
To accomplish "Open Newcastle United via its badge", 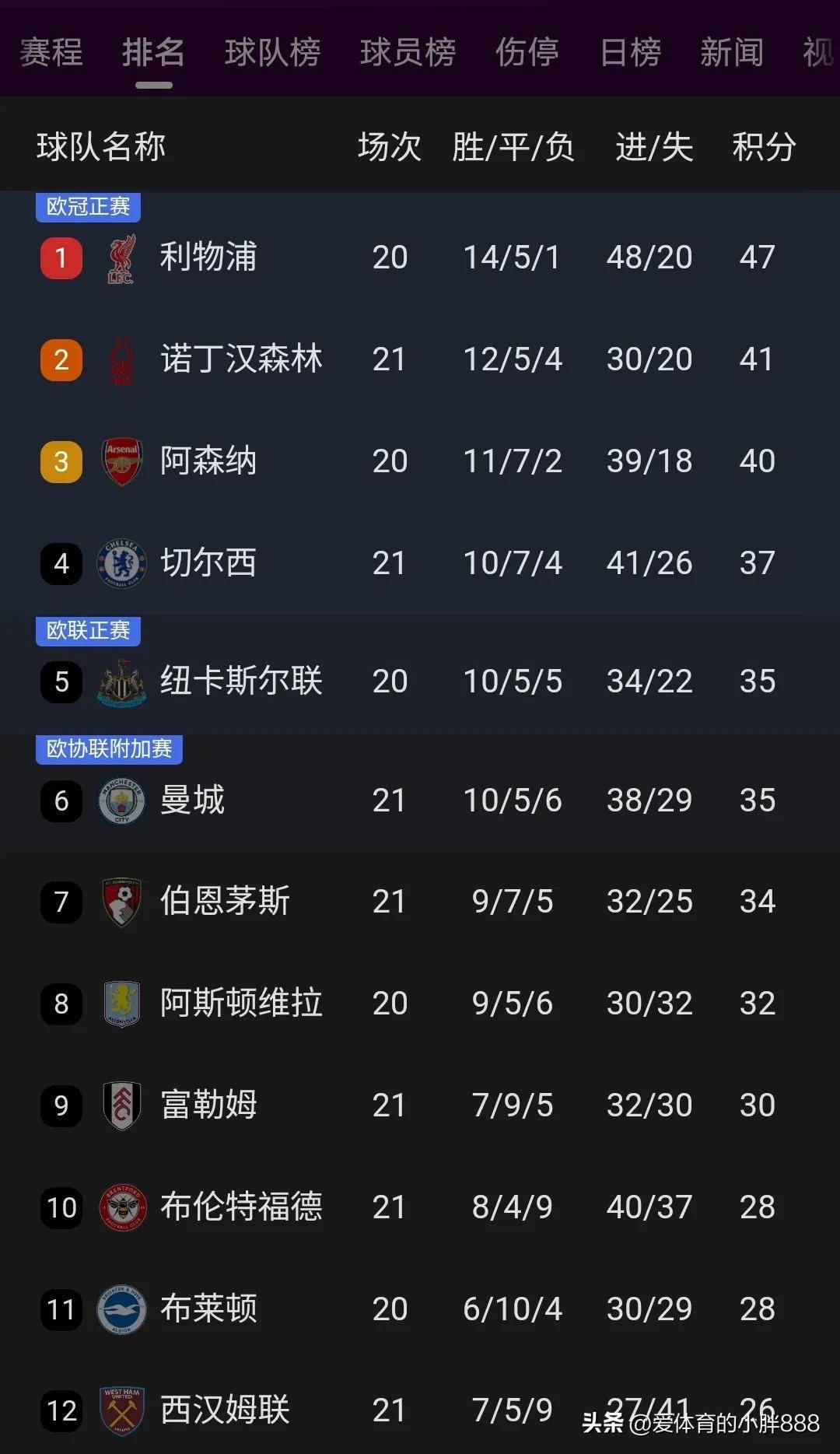I will point(121,681).
